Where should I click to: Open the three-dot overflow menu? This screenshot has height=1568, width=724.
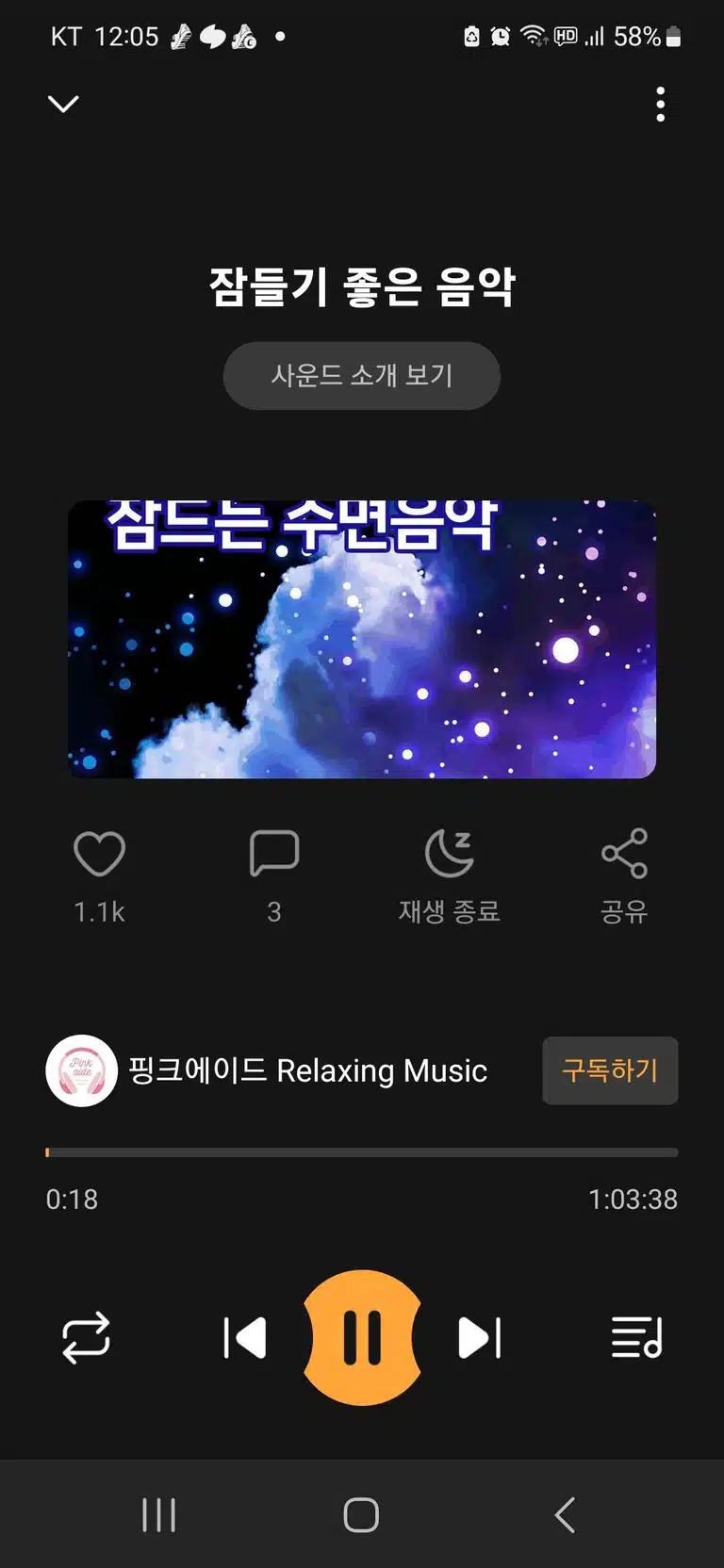coord(661,105)
